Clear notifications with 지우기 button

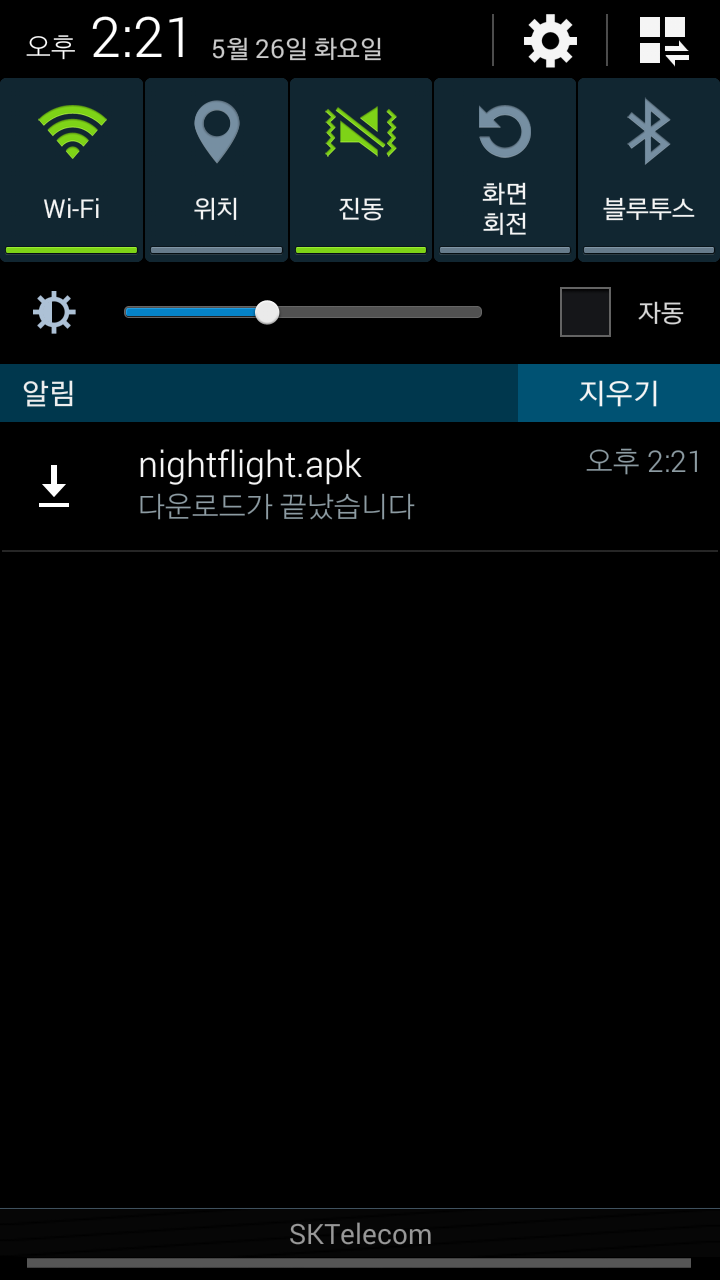point(618,393)
